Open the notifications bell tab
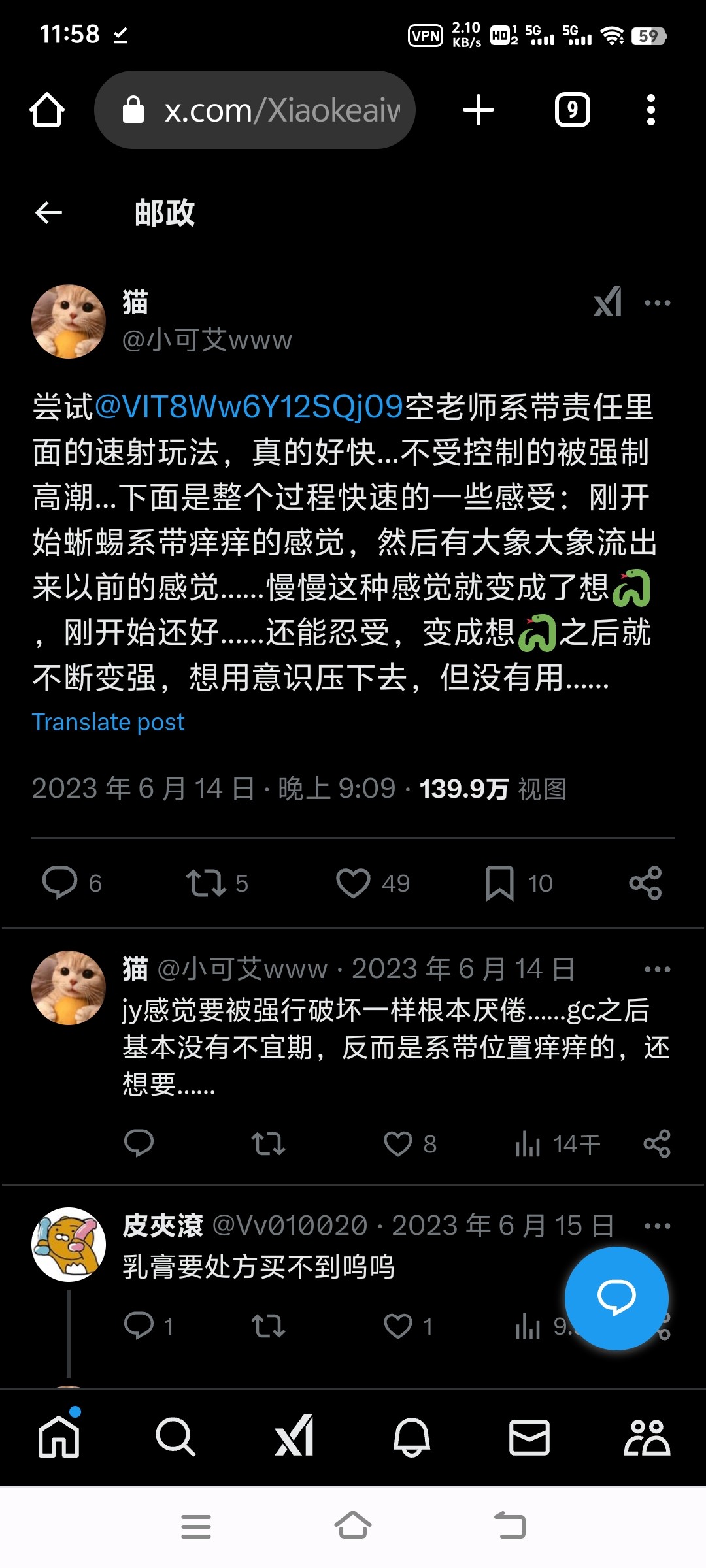Image resolution: width=706 pixels, height=1568 pixels. (x=411, y=1437)
